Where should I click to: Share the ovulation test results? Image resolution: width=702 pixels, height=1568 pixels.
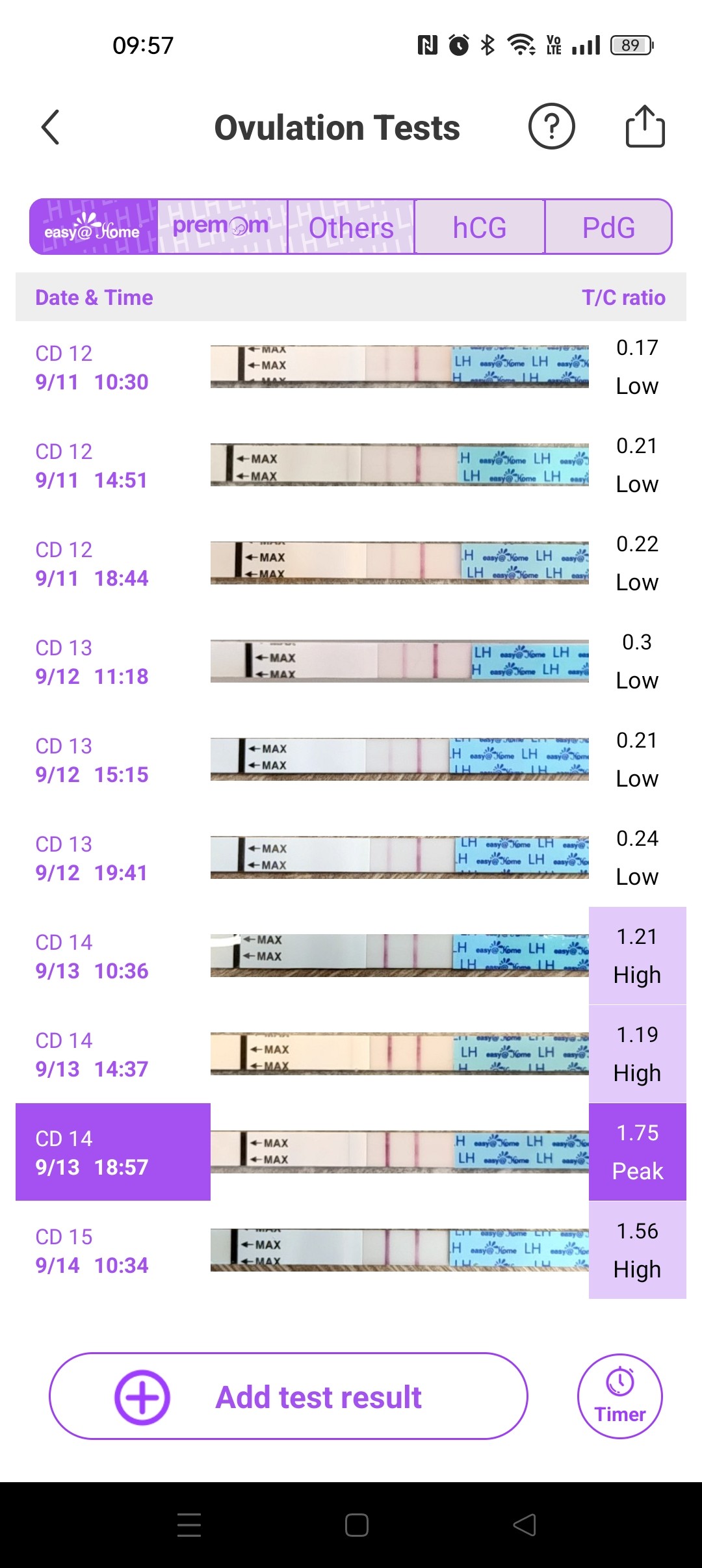[x=645, y=127]
